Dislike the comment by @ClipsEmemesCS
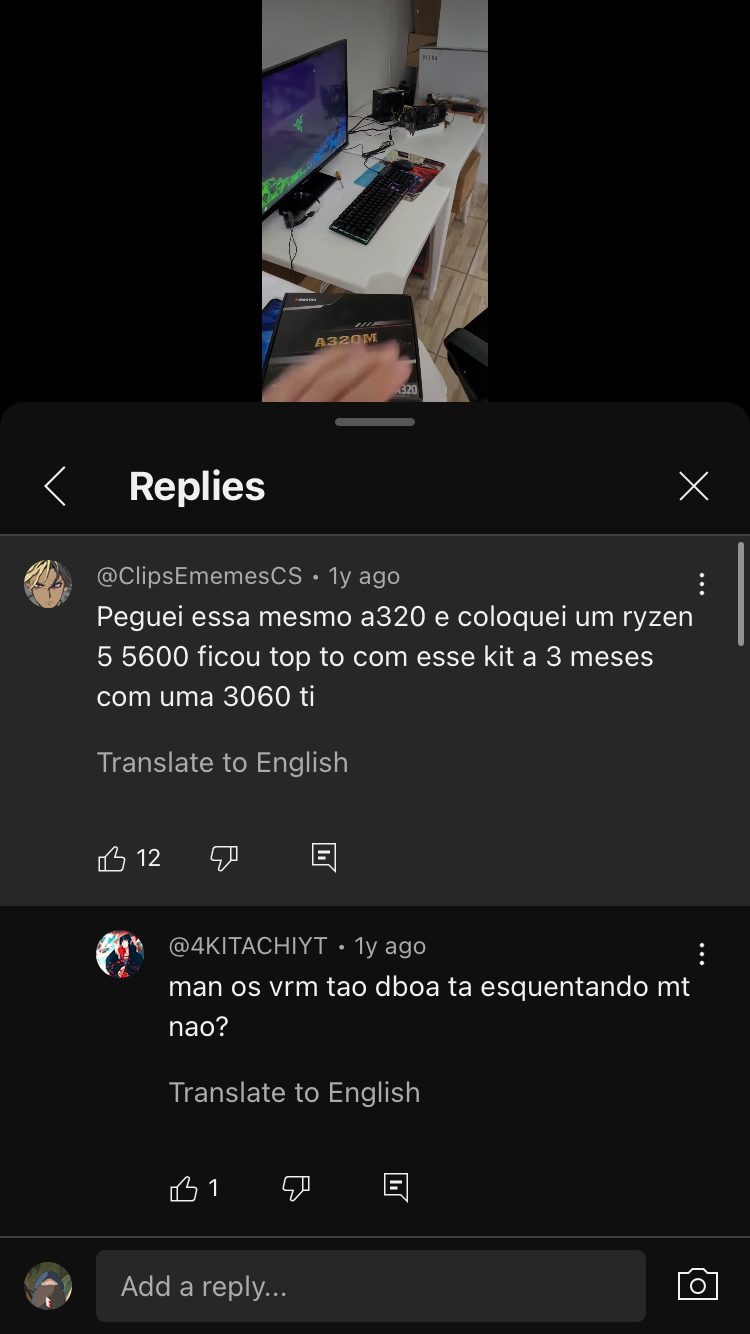 (x=224, y=858)
